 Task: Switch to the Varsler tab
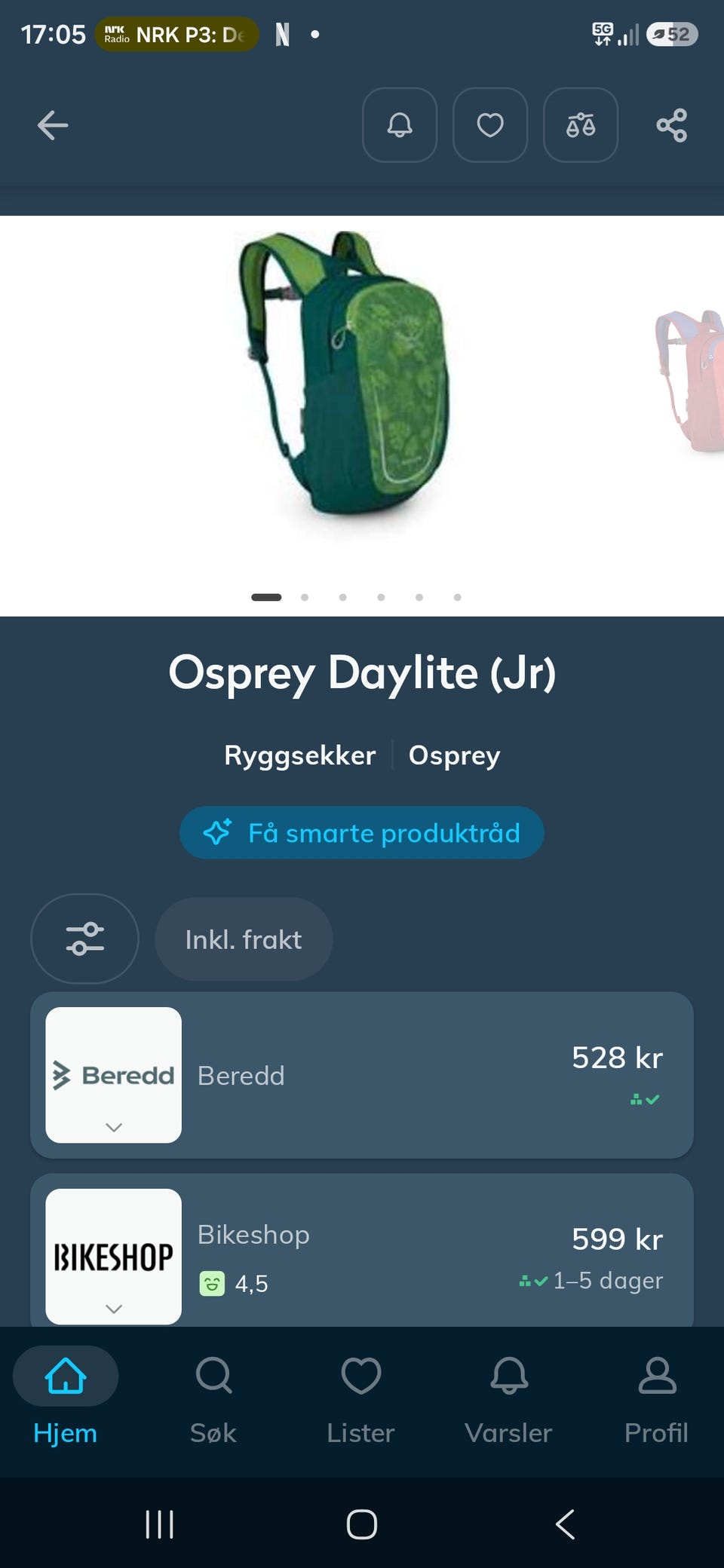tap(509, 1401)
